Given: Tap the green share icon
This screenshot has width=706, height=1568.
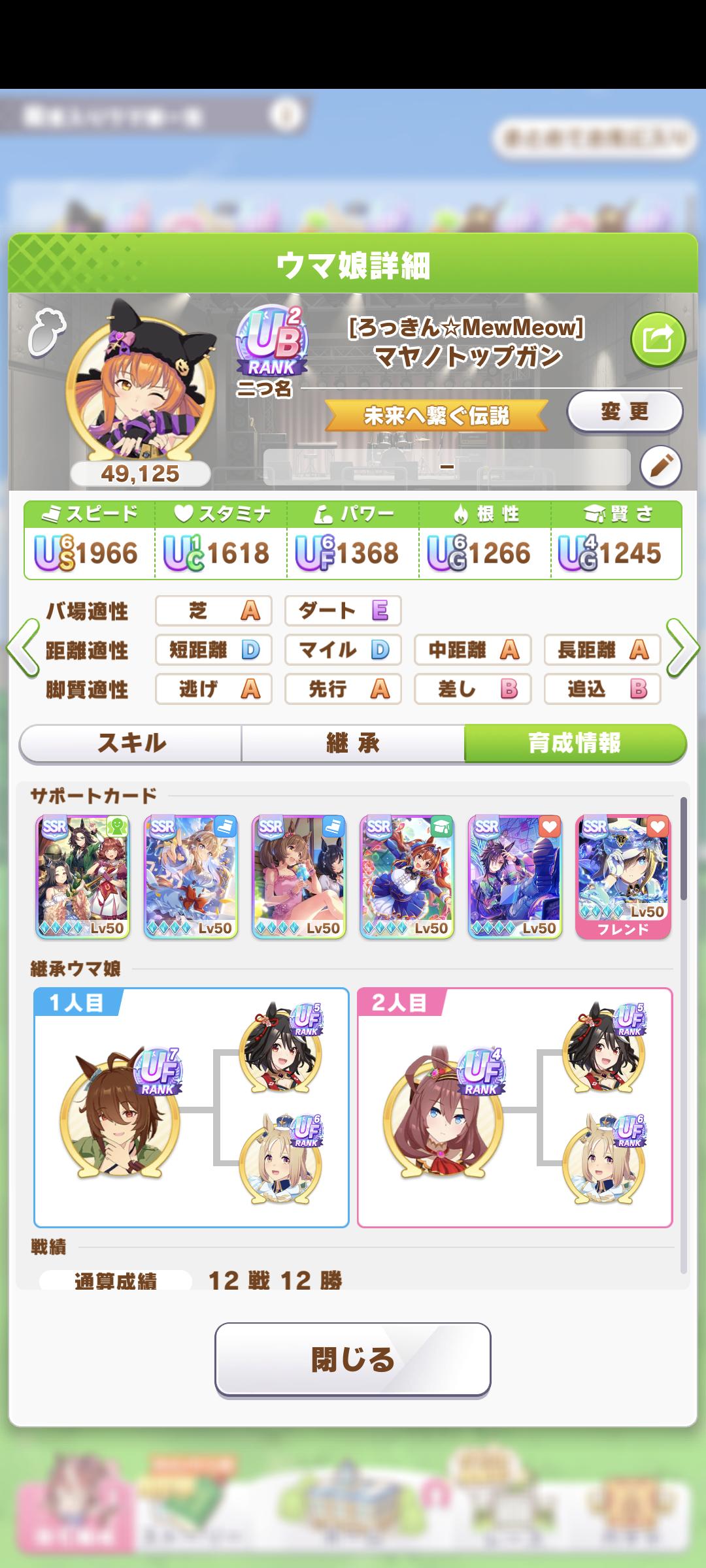Looking at the screenshot, I should (x=658, y=339).
